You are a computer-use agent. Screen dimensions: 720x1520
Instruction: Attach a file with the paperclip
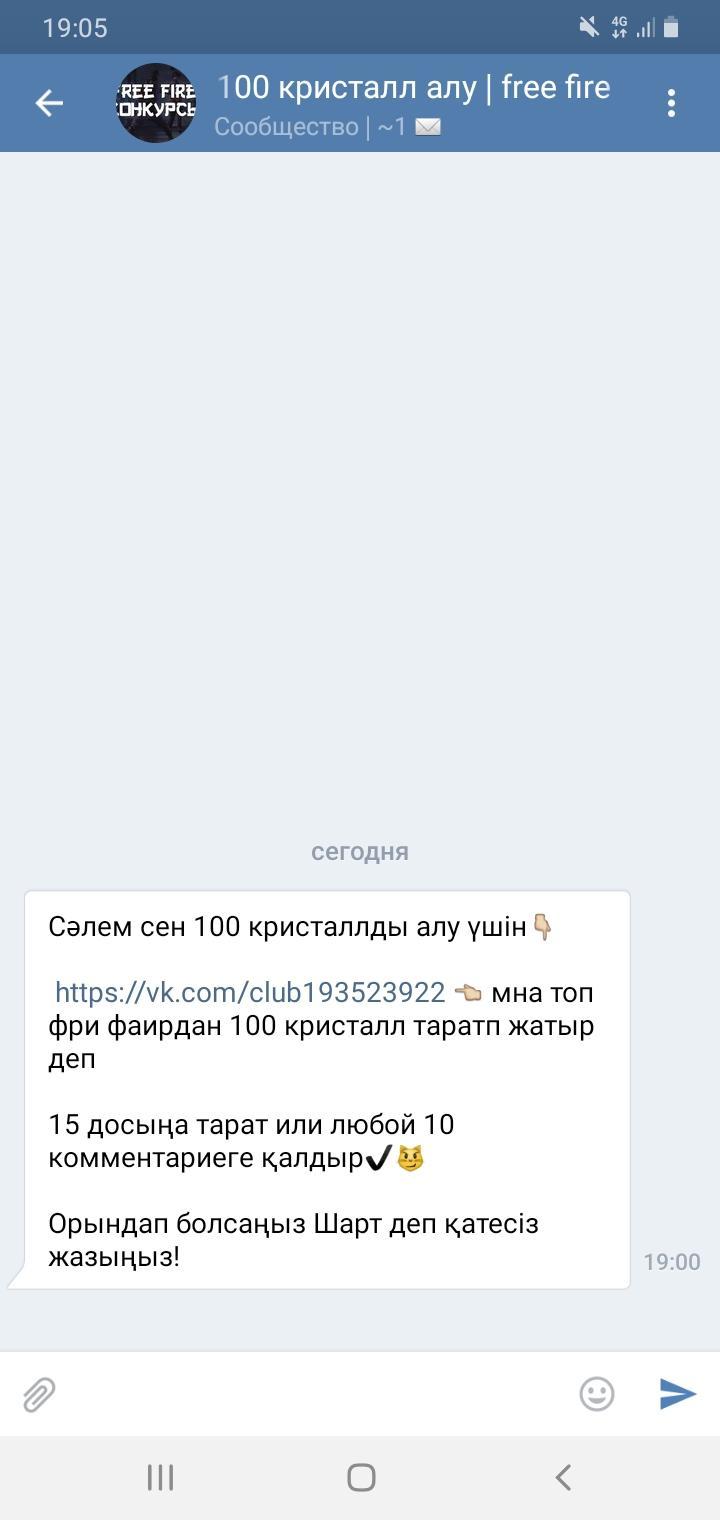[39, 1394]
